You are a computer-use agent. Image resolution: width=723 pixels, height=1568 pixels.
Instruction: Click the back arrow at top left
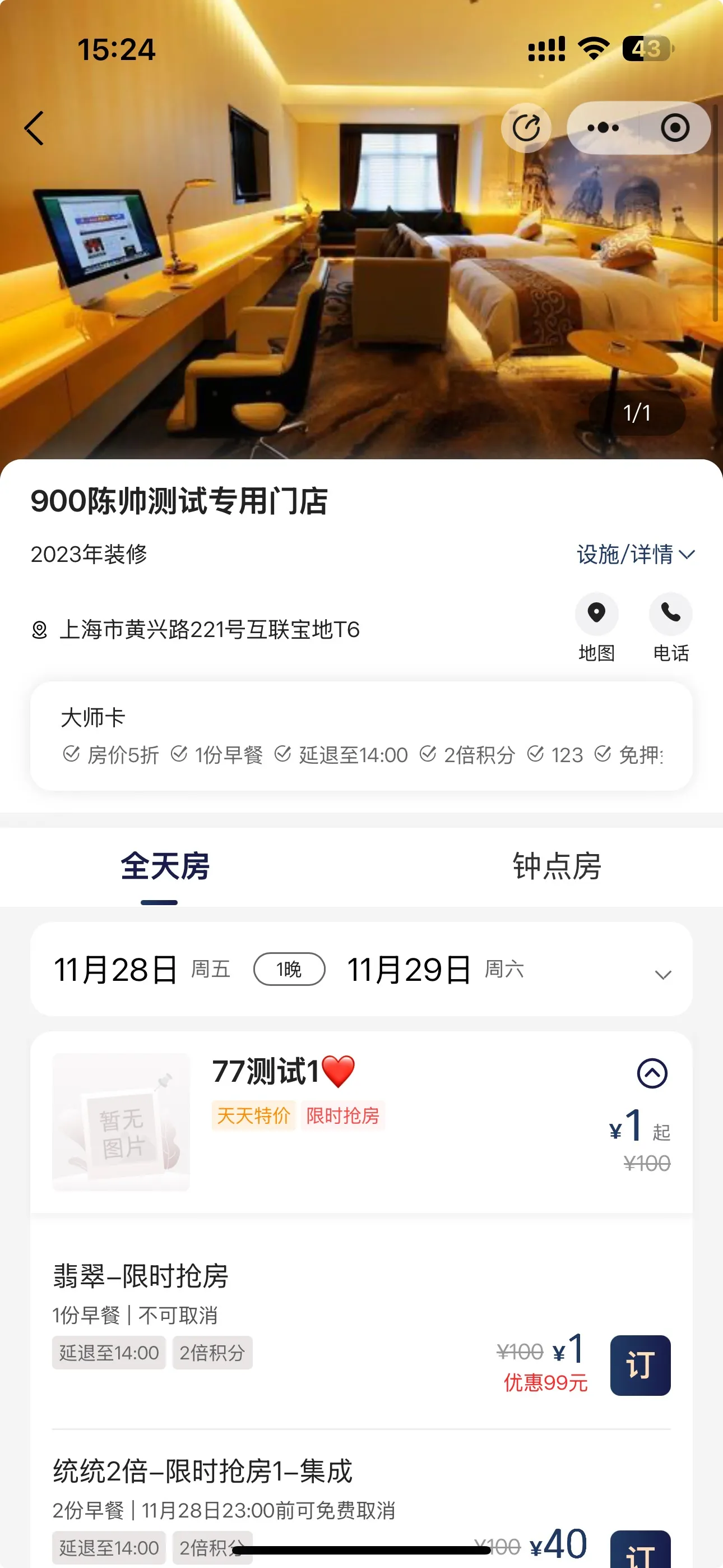[35, 128]
